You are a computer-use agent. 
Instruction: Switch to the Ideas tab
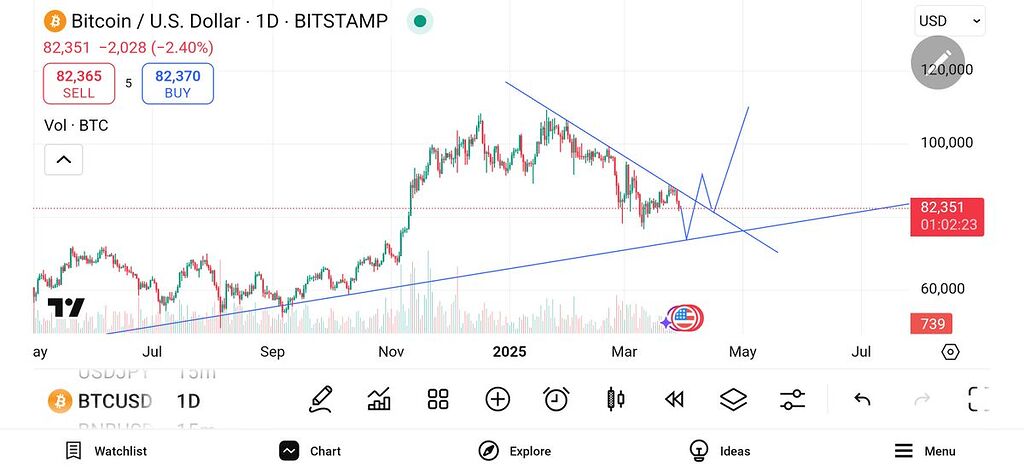tap(720, 451)
